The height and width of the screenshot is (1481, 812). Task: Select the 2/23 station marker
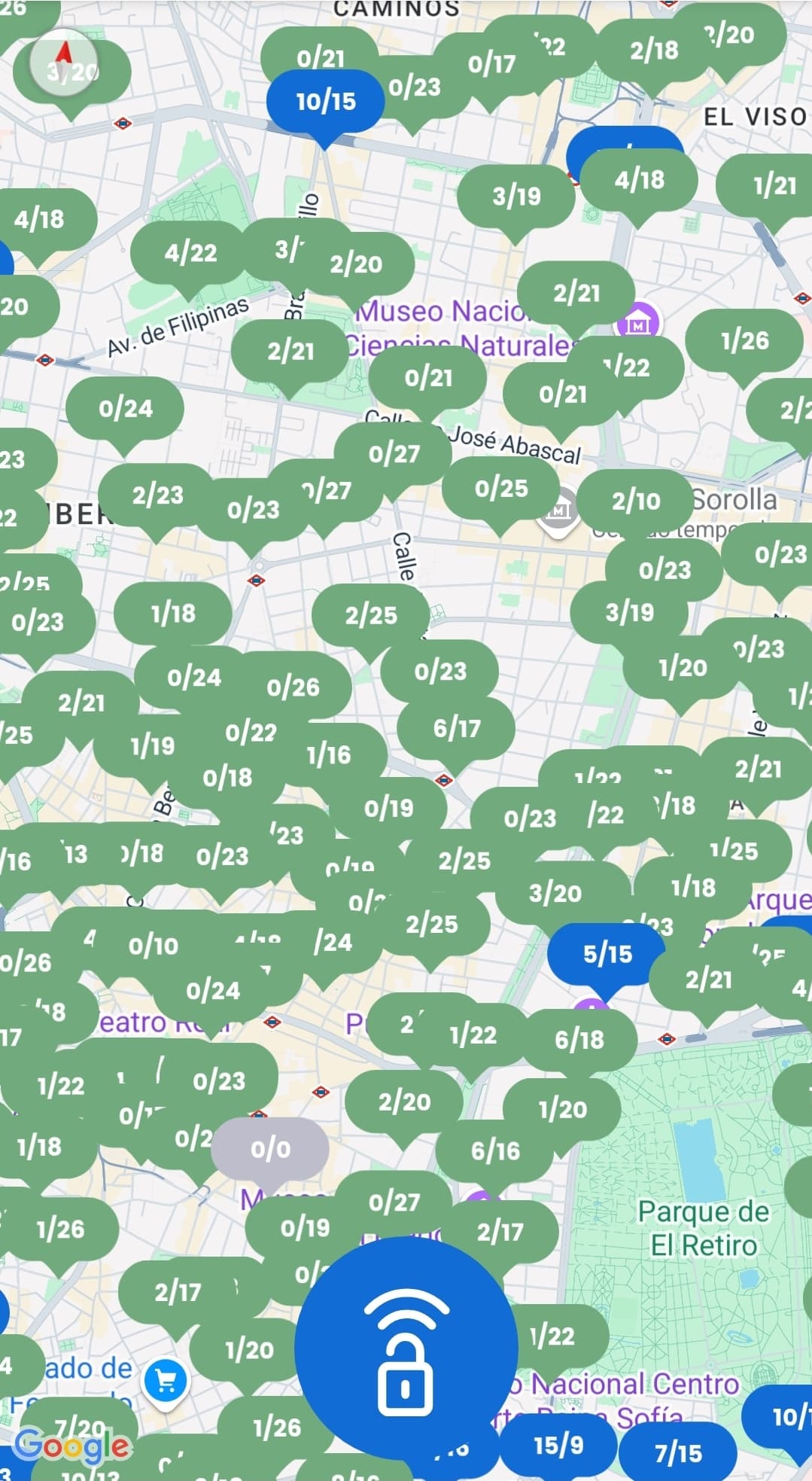157,495
